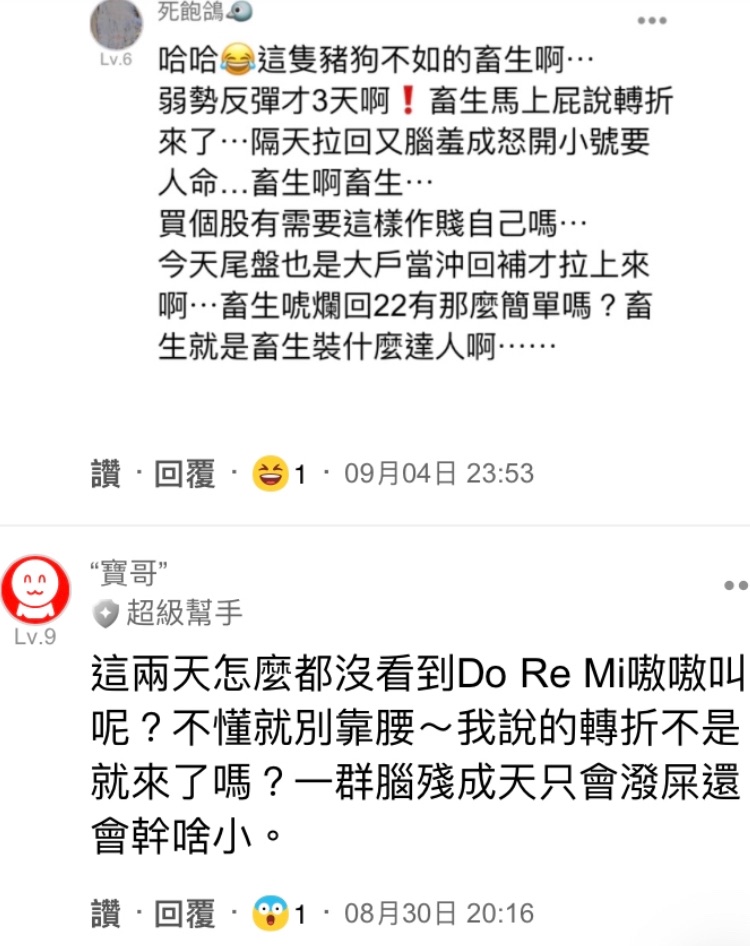Screen dimensions: 750x946
Task: View reactions on the 09月04日 comment
Action: point(278,473)
